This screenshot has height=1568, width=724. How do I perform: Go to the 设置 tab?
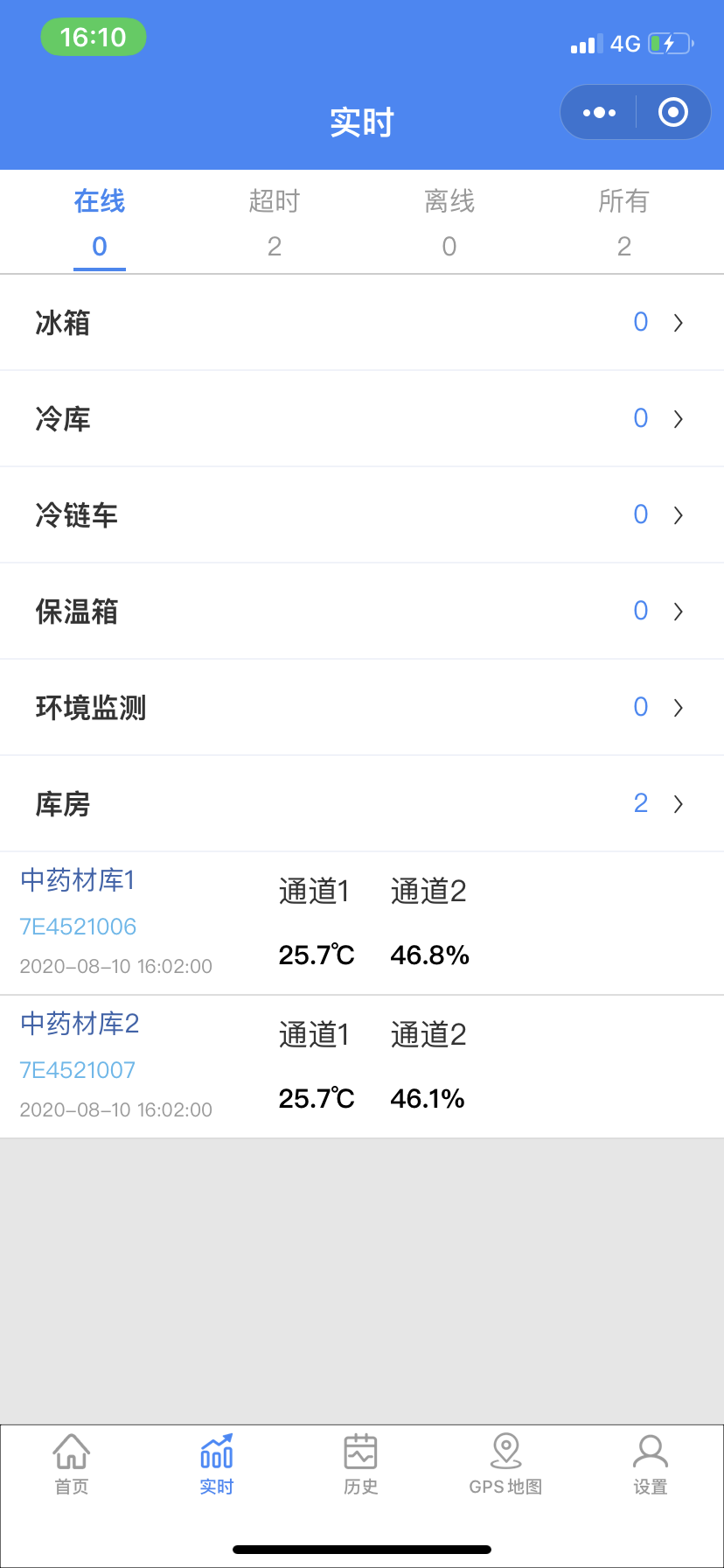650,1464
